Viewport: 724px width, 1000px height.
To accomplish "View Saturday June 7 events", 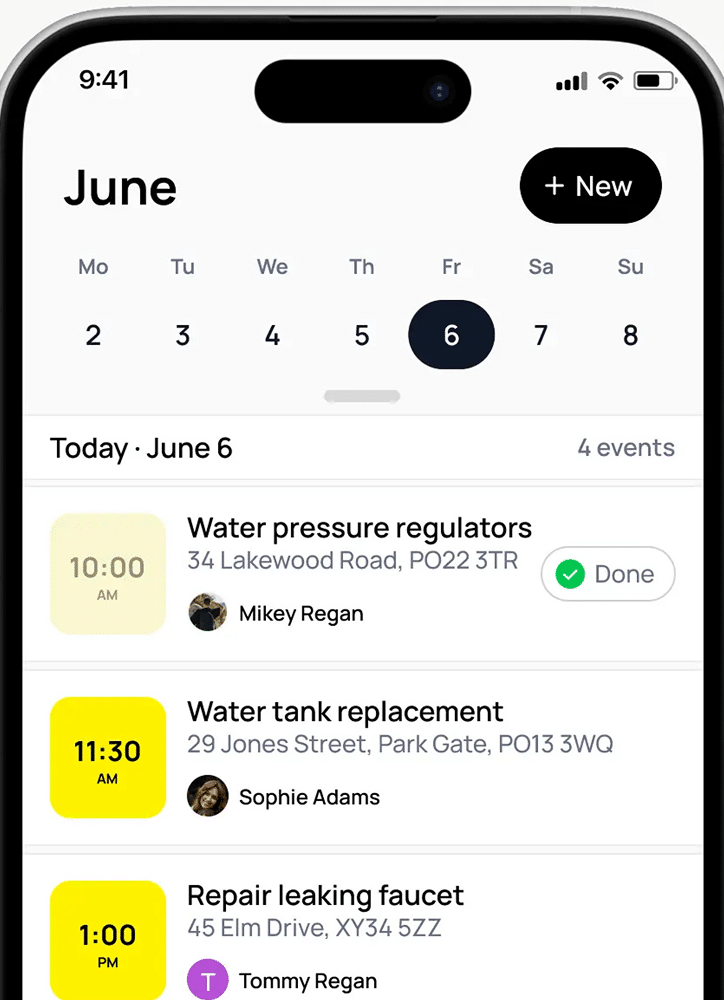I will click(541, 335).
